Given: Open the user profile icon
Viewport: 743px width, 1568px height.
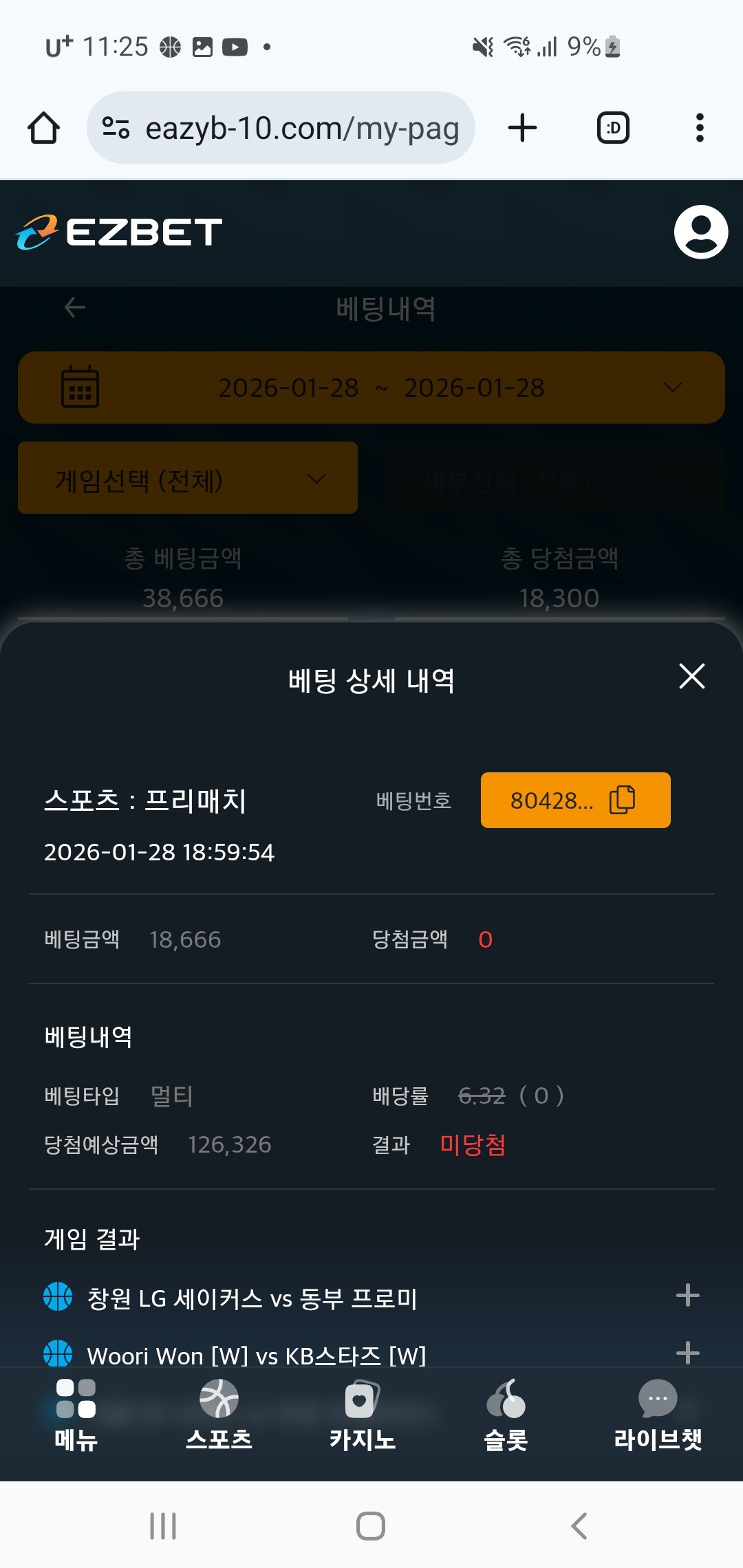Looking at the screenshot, I should tap(700, 232).
